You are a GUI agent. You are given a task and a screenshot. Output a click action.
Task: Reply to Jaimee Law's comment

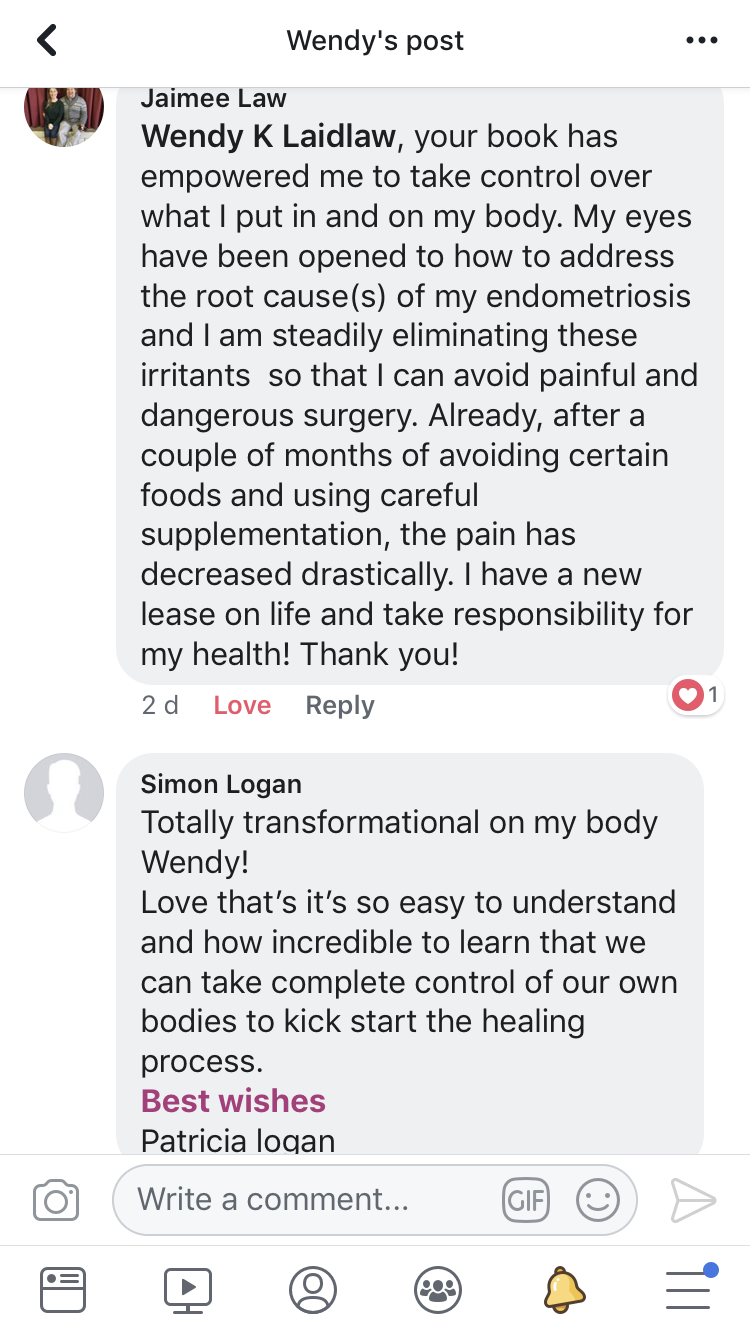[x=340, y=705]
